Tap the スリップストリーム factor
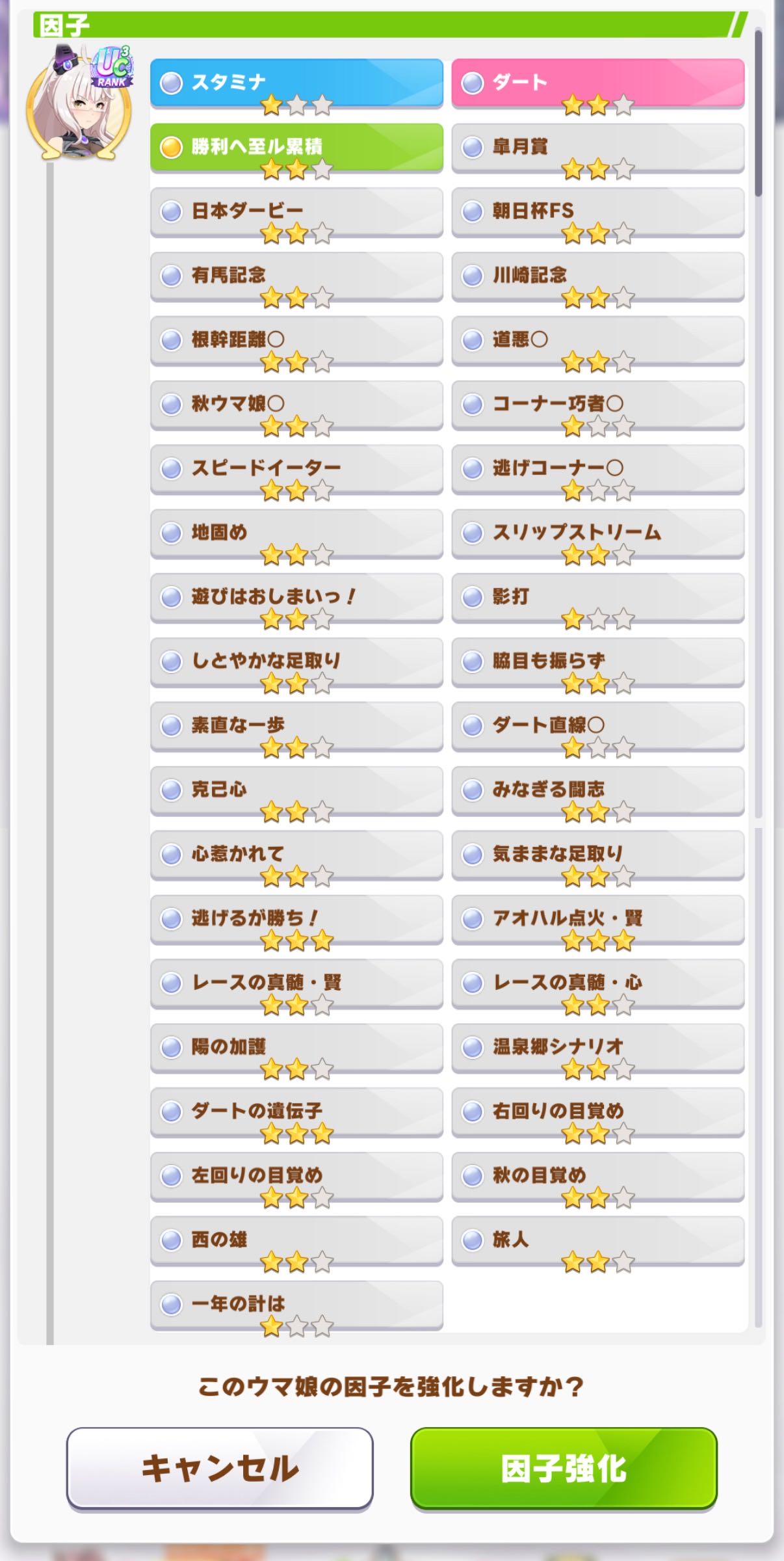Image resolution: width=784 pixels, height=1561 pixels. pos(597,533)
